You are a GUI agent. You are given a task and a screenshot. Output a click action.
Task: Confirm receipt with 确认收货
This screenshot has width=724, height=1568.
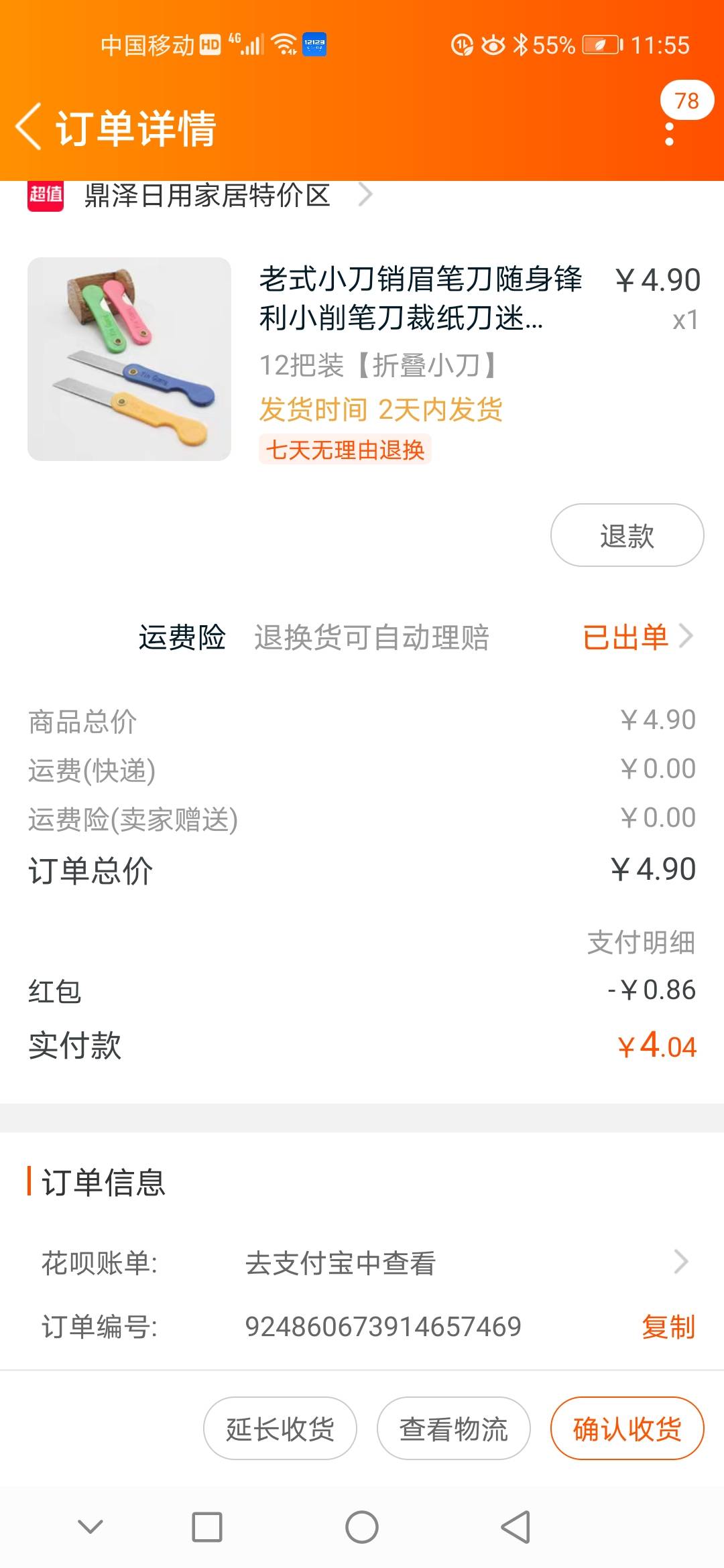click(x=627, y=1429)
